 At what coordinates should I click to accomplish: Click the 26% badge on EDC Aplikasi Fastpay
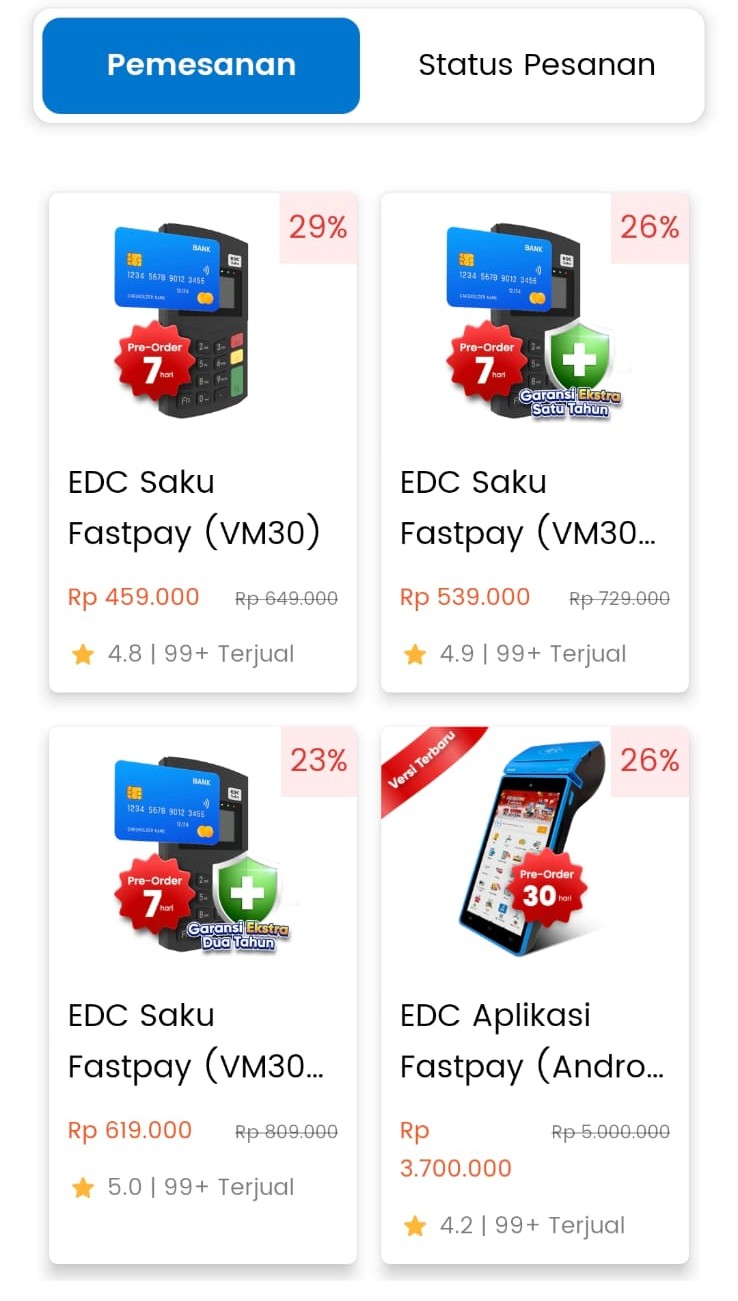click(650, 761)
